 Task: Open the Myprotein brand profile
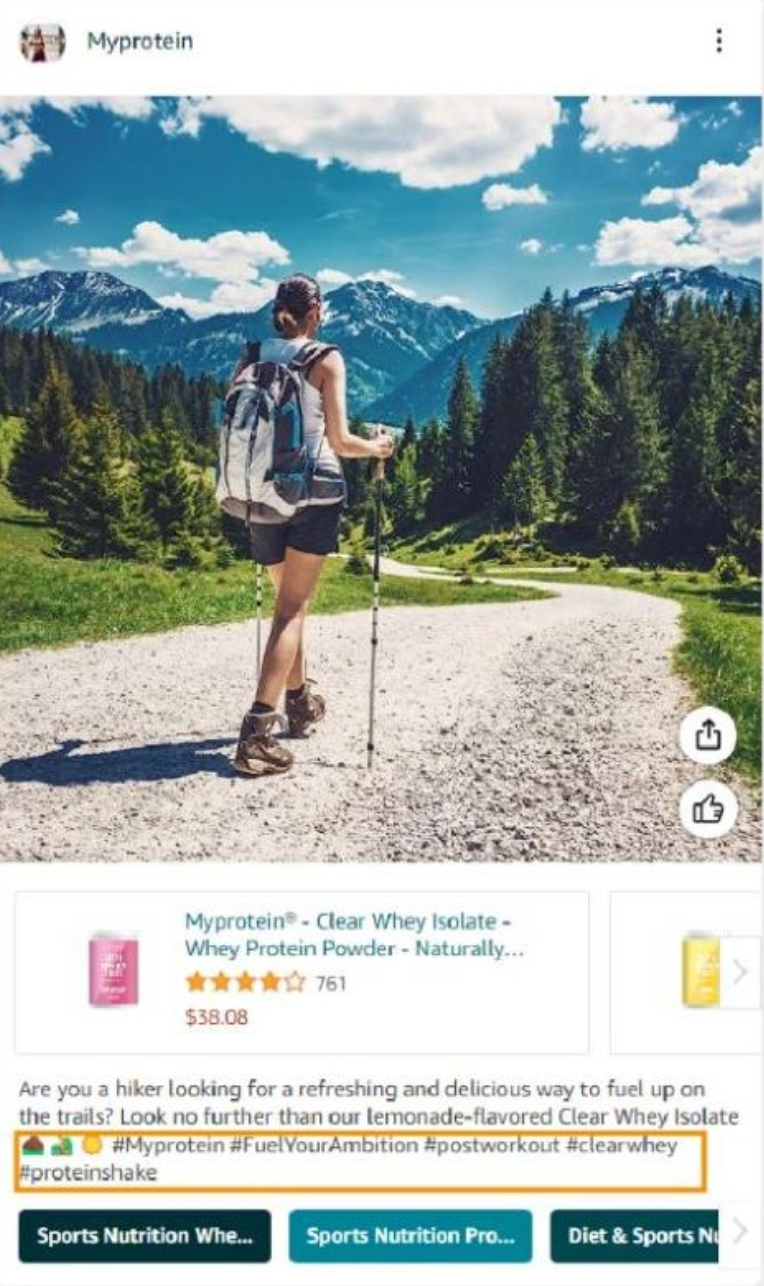tap(139, 41)
